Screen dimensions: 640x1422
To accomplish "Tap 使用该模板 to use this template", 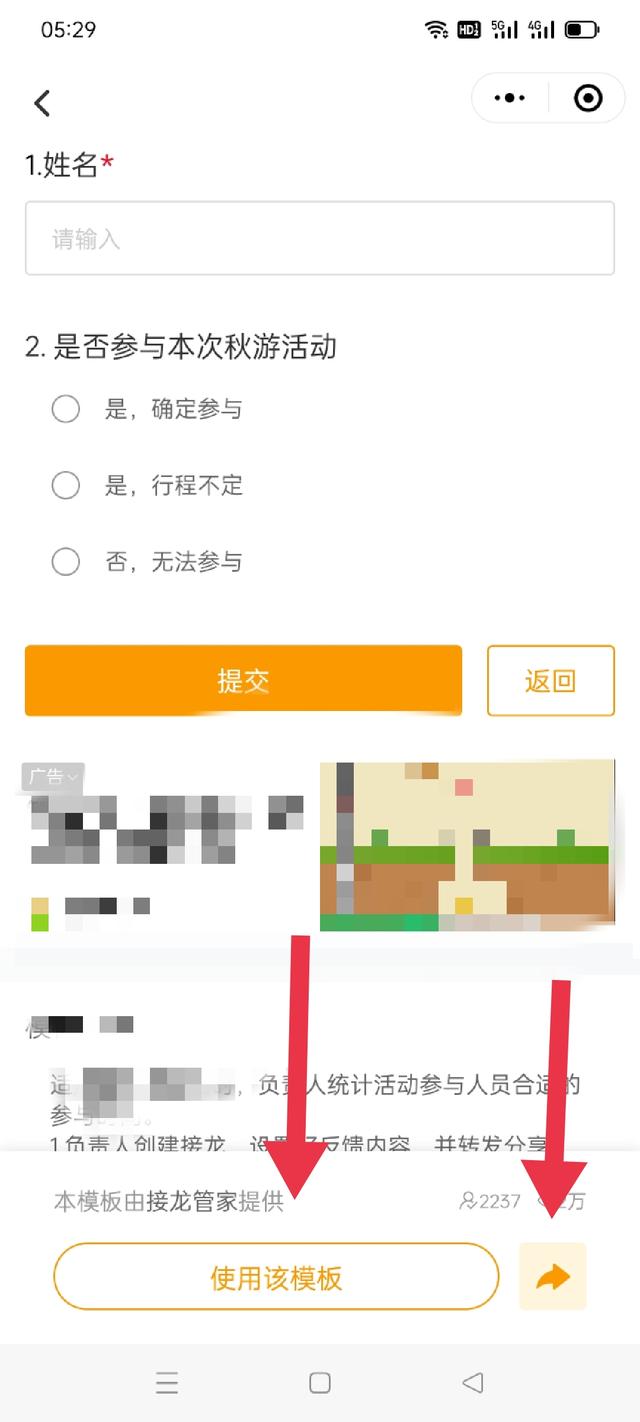I will pos(276,1277).
